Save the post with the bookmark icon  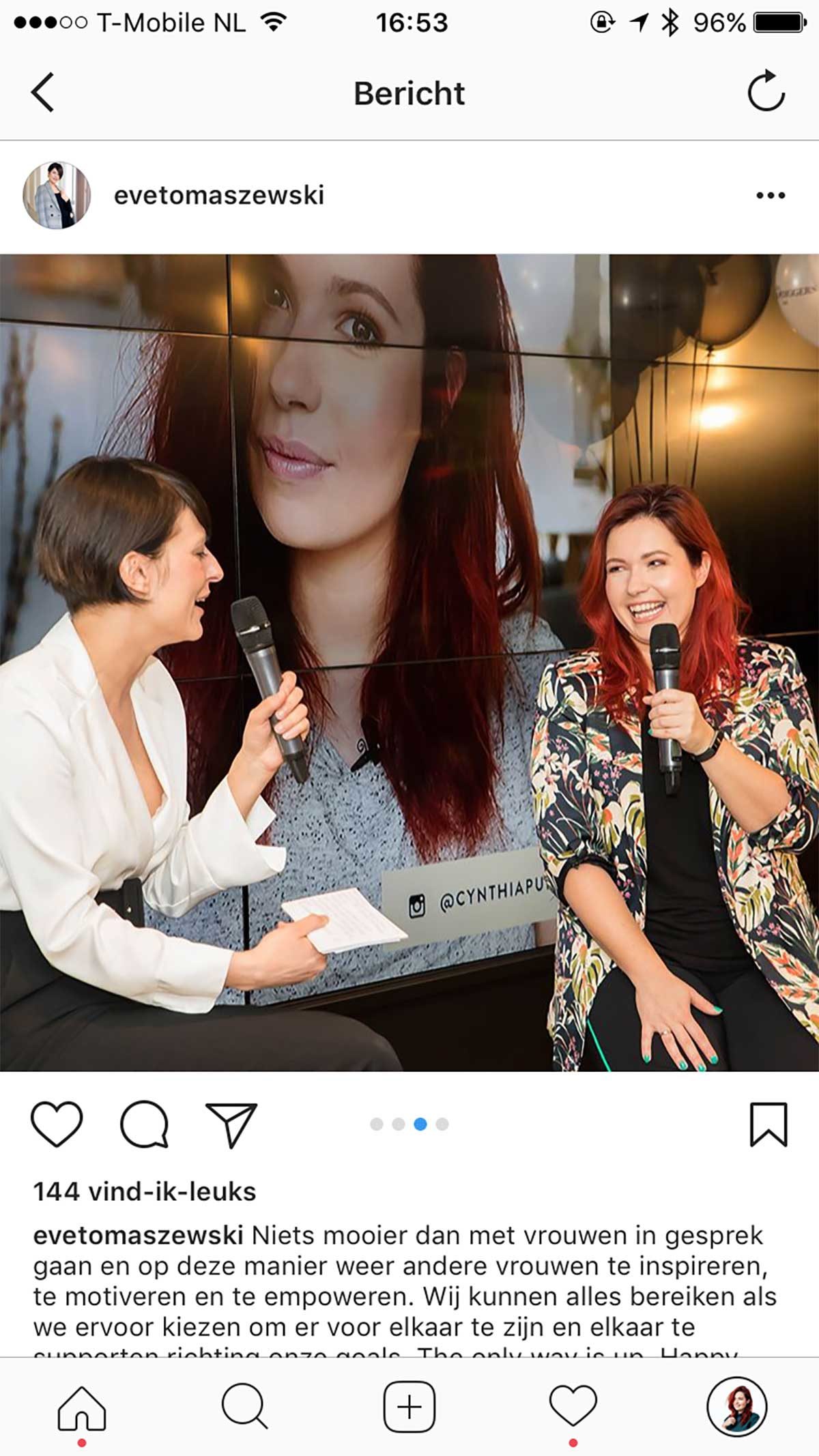pos(768,1124)
